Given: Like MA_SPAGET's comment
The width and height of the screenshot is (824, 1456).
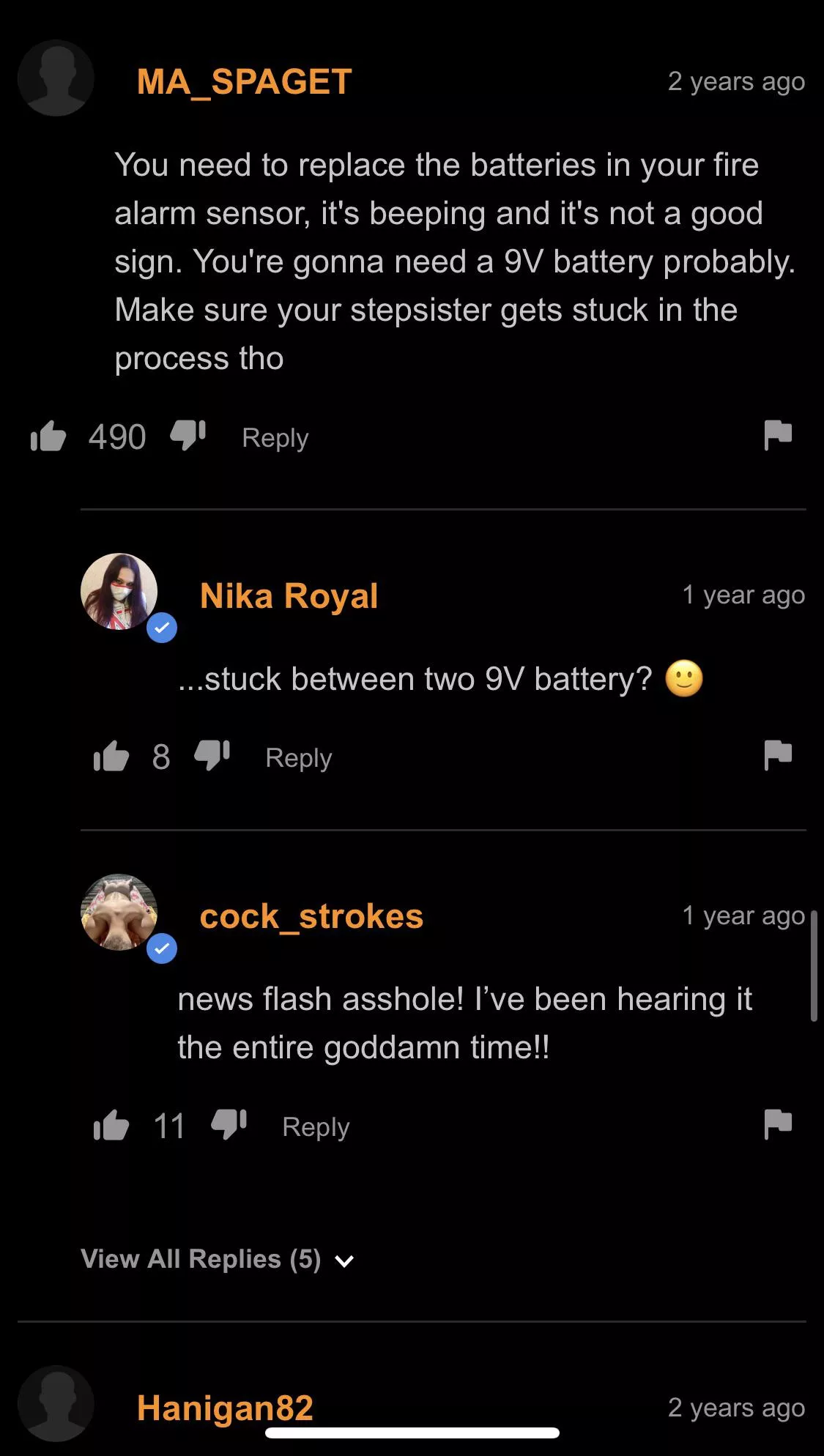Looking at the screenshot, I should click(x=48, y=437).
